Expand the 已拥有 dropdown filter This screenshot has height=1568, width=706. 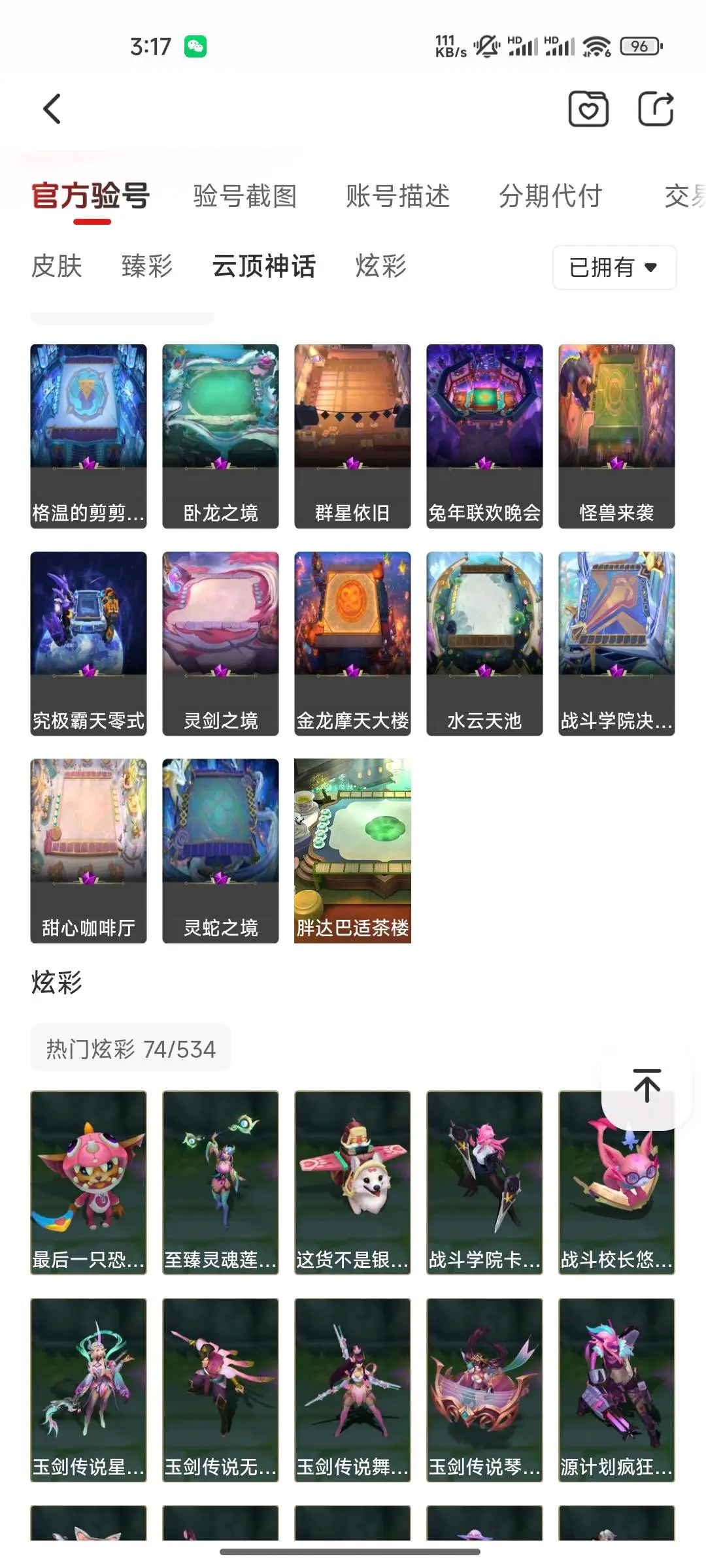pyautogui.click(x=614, y=267)
